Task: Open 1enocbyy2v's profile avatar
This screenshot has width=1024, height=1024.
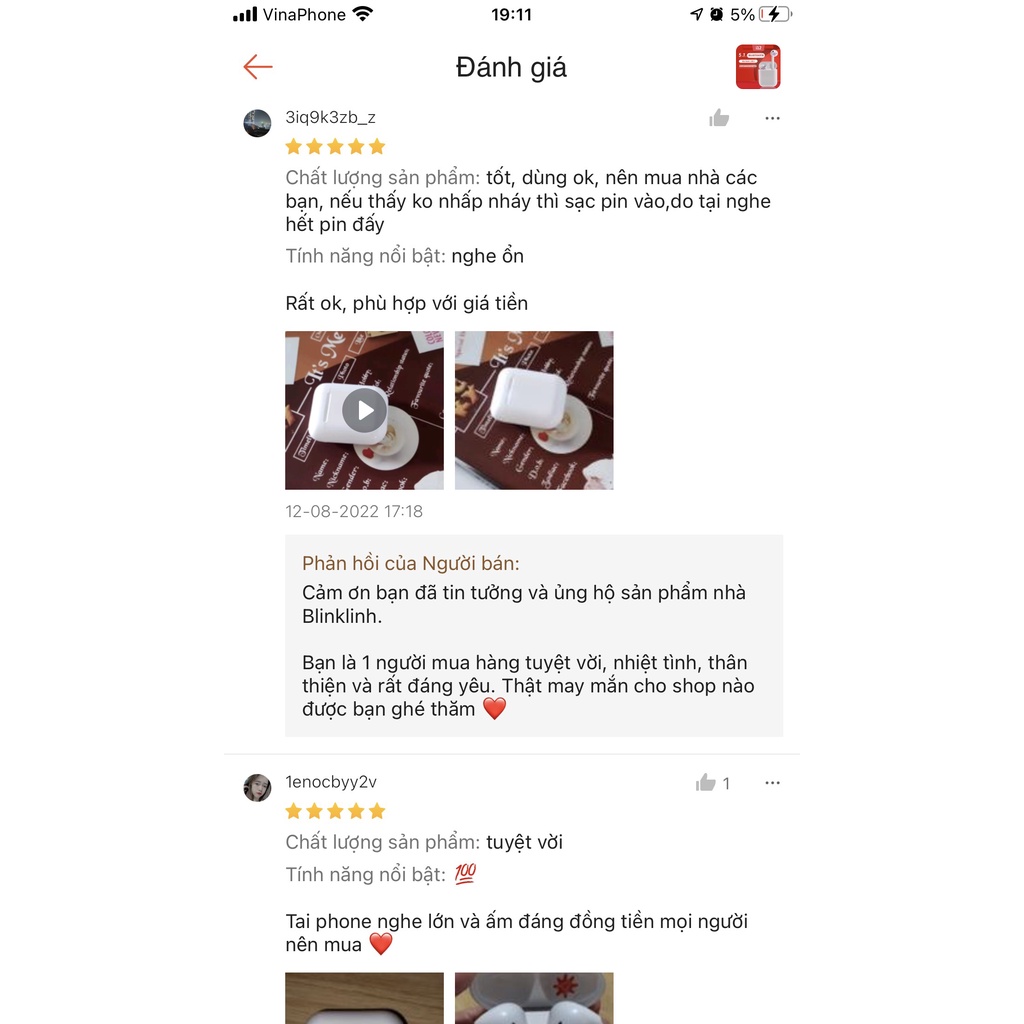Action: coord(257,787)
